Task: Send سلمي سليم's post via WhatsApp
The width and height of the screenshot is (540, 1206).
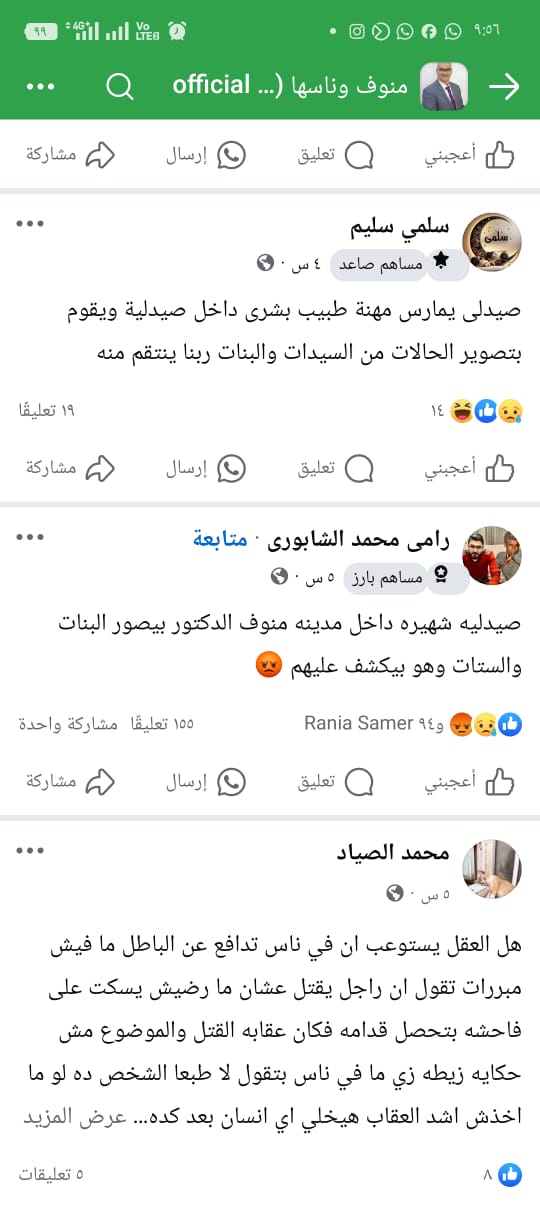Action: coord(205,468)
